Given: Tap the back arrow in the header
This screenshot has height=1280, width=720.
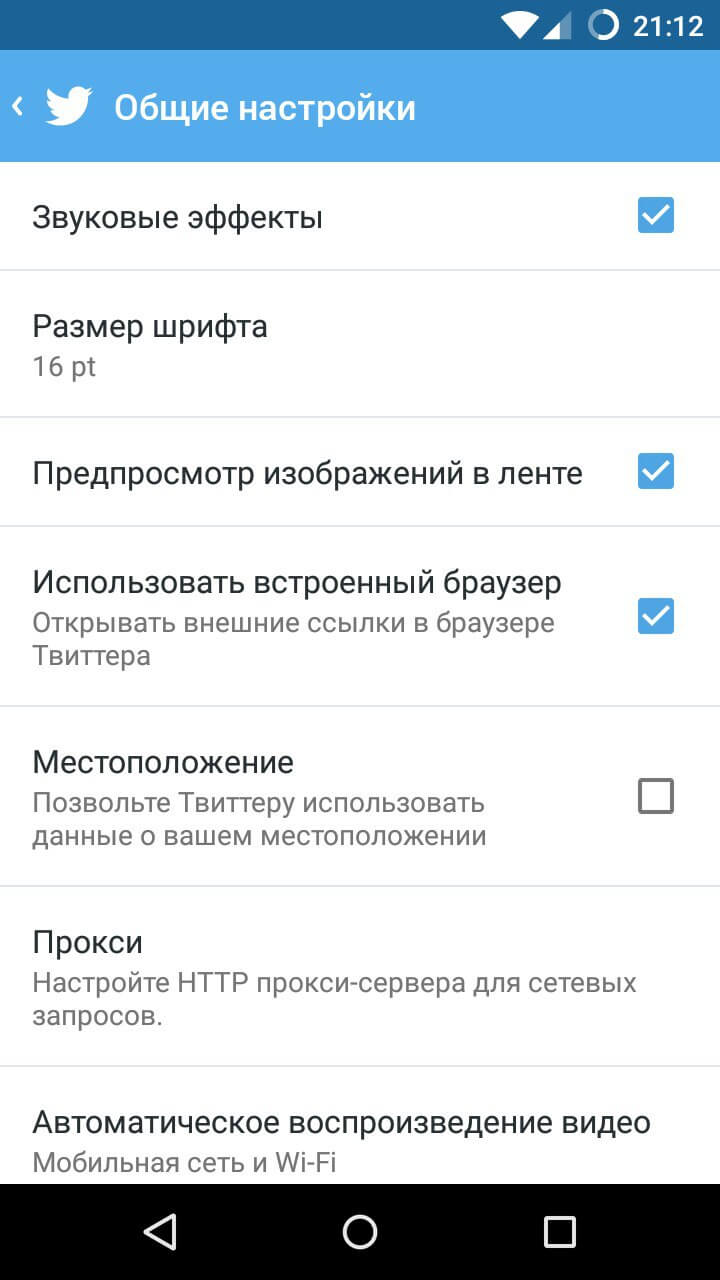Looking at the screenshot, I should (17, 104).
